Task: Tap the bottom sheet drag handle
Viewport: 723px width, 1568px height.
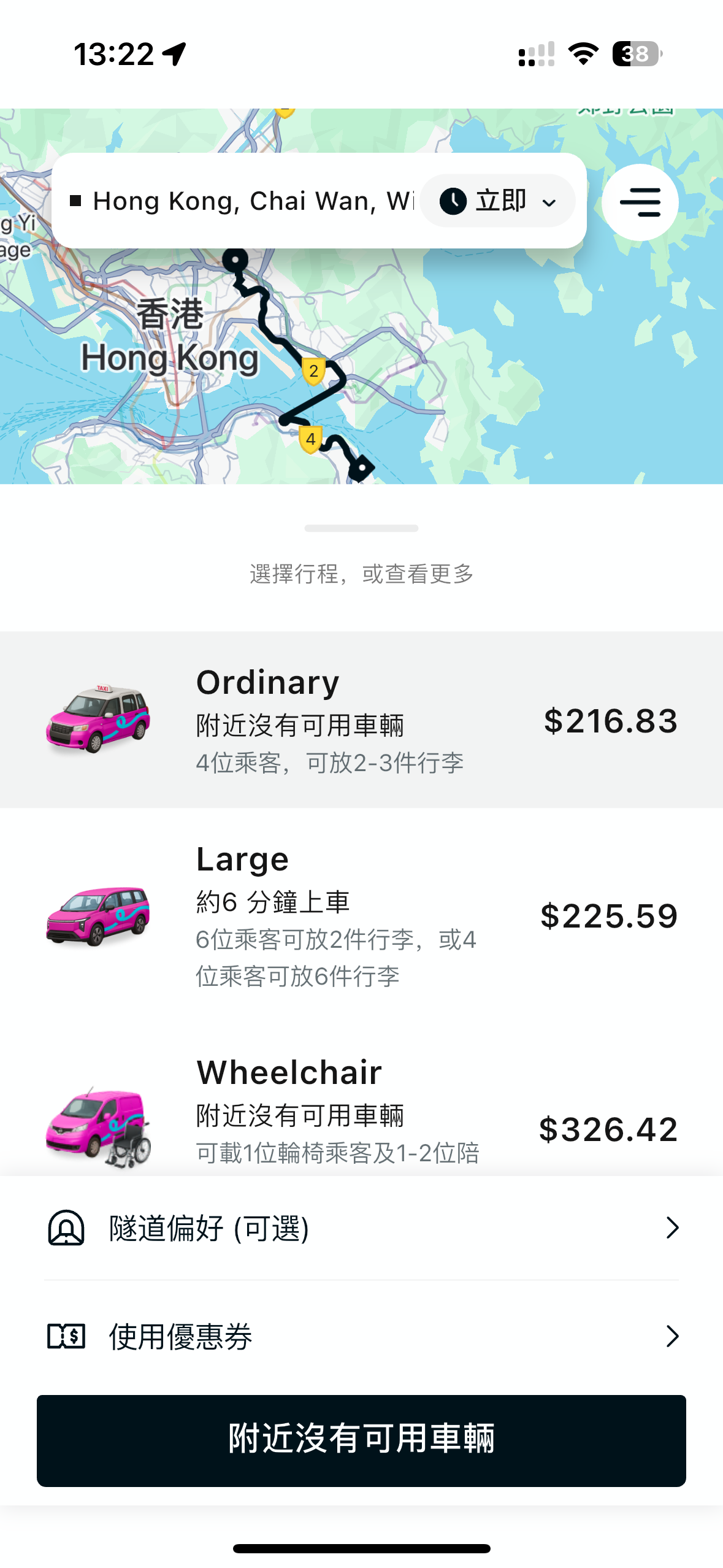Action: tap(361, 528)
